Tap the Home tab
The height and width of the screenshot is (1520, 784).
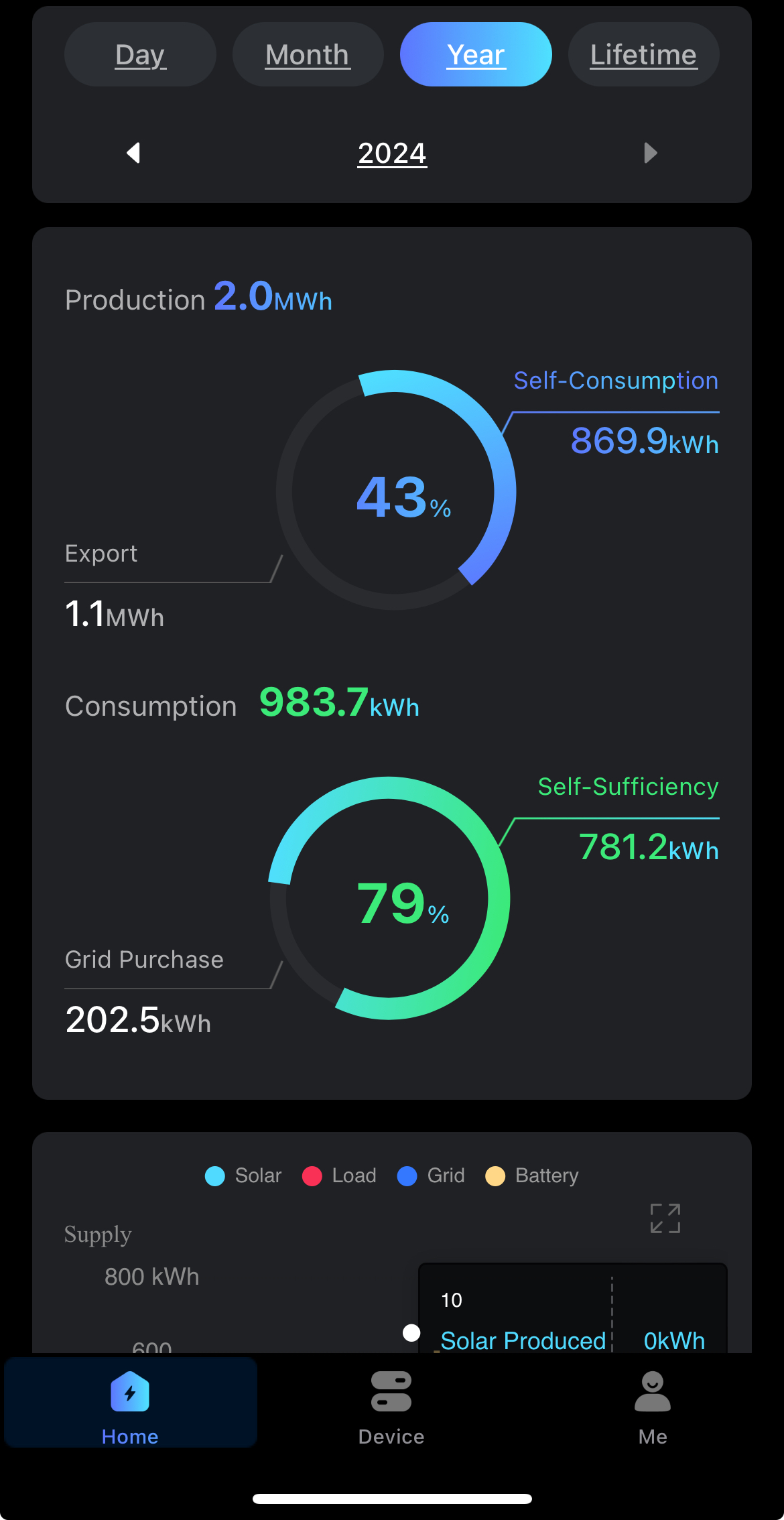click(130, 1407)
